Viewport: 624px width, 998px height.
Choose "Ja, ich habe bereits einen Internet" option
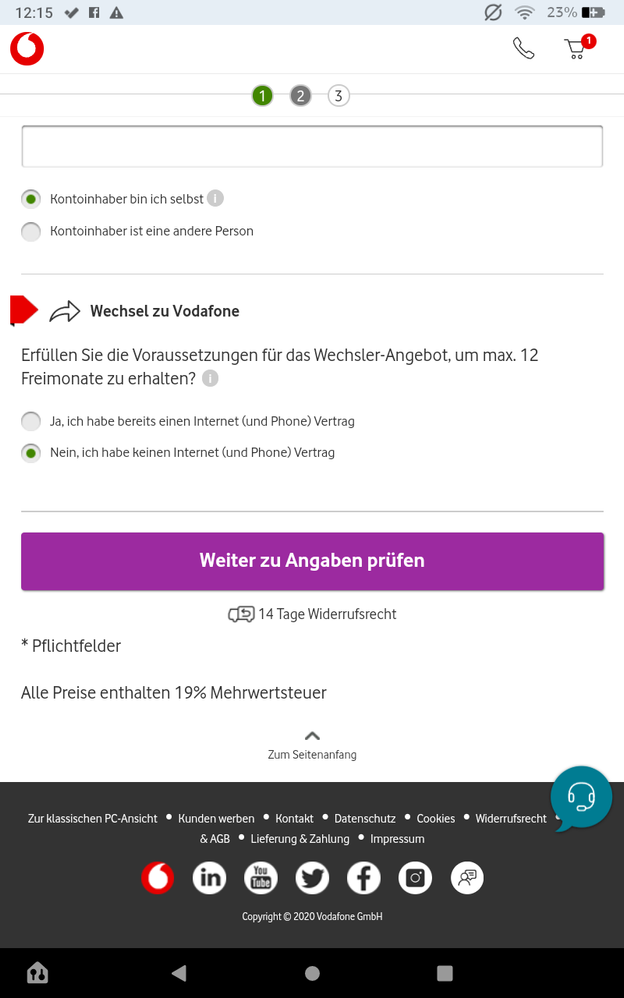pyautogui.click(x=32, y=421)
